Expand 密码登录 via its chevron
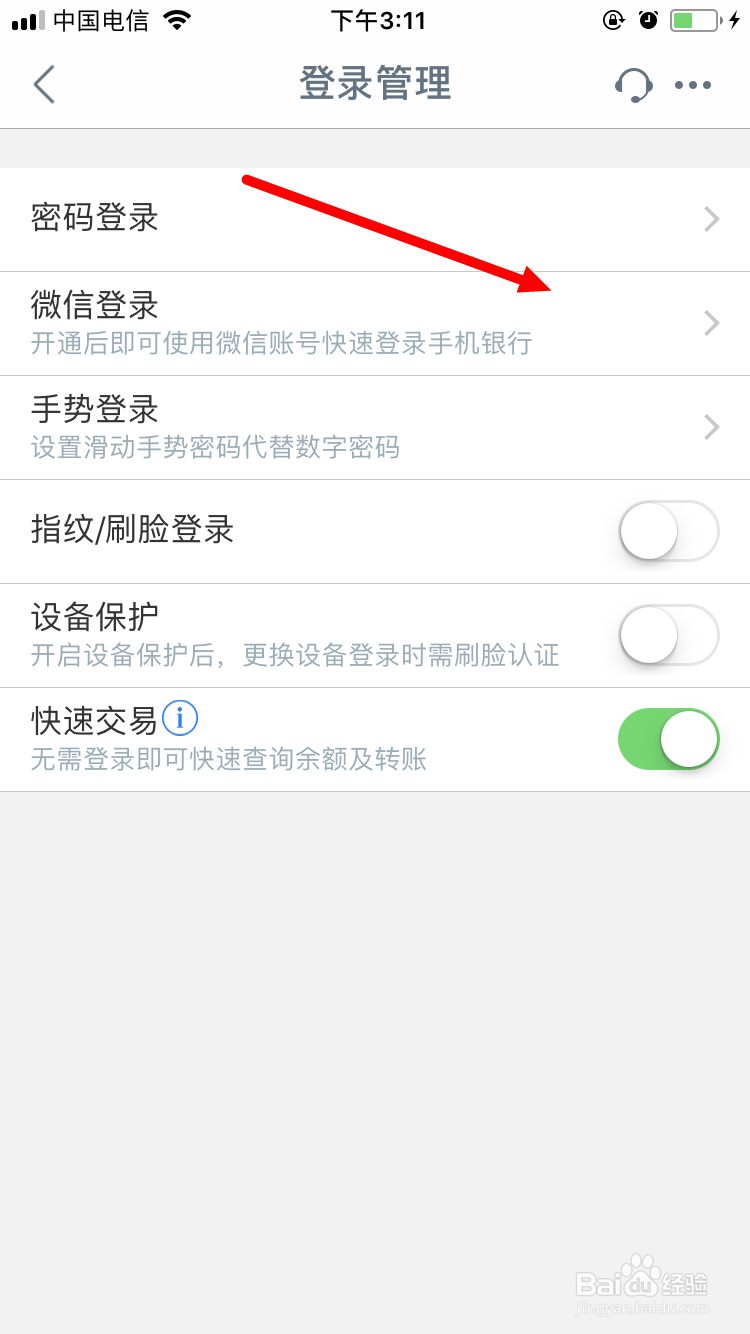Viewport: 750px width, 1334px height. (710, 219)
